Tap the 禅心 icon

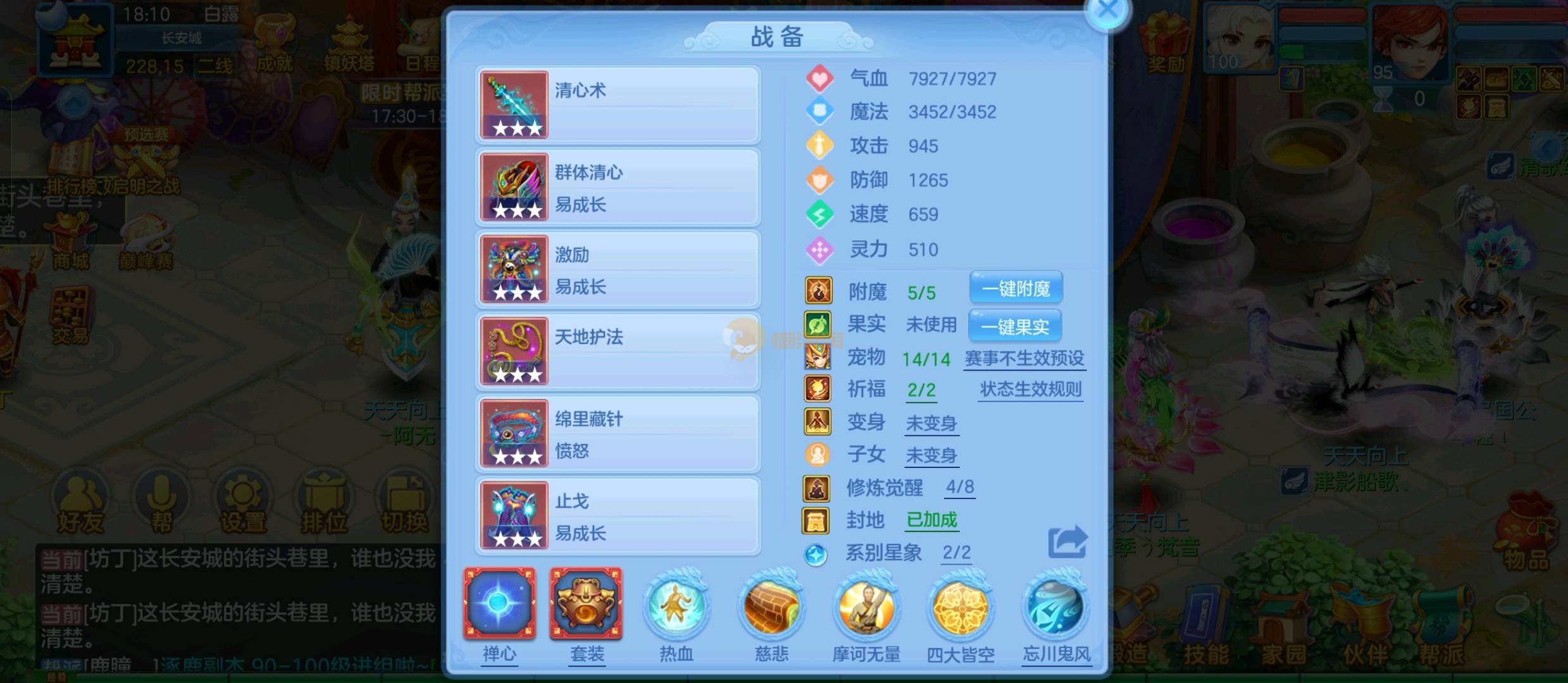[499, 604]
